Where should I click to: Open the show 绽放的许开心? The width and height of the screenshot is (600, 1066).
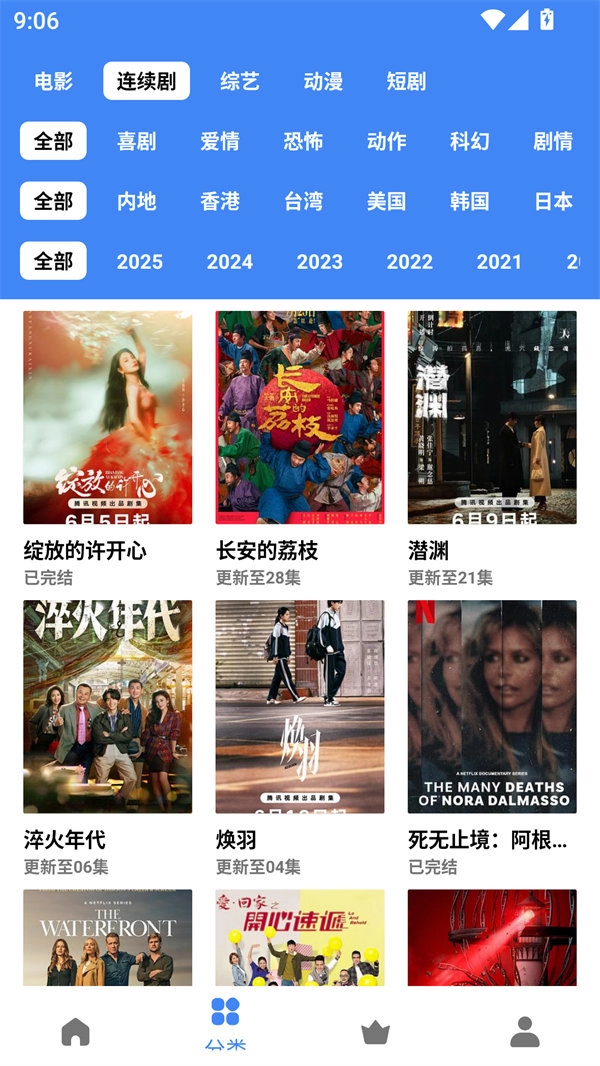coord(108,418)
